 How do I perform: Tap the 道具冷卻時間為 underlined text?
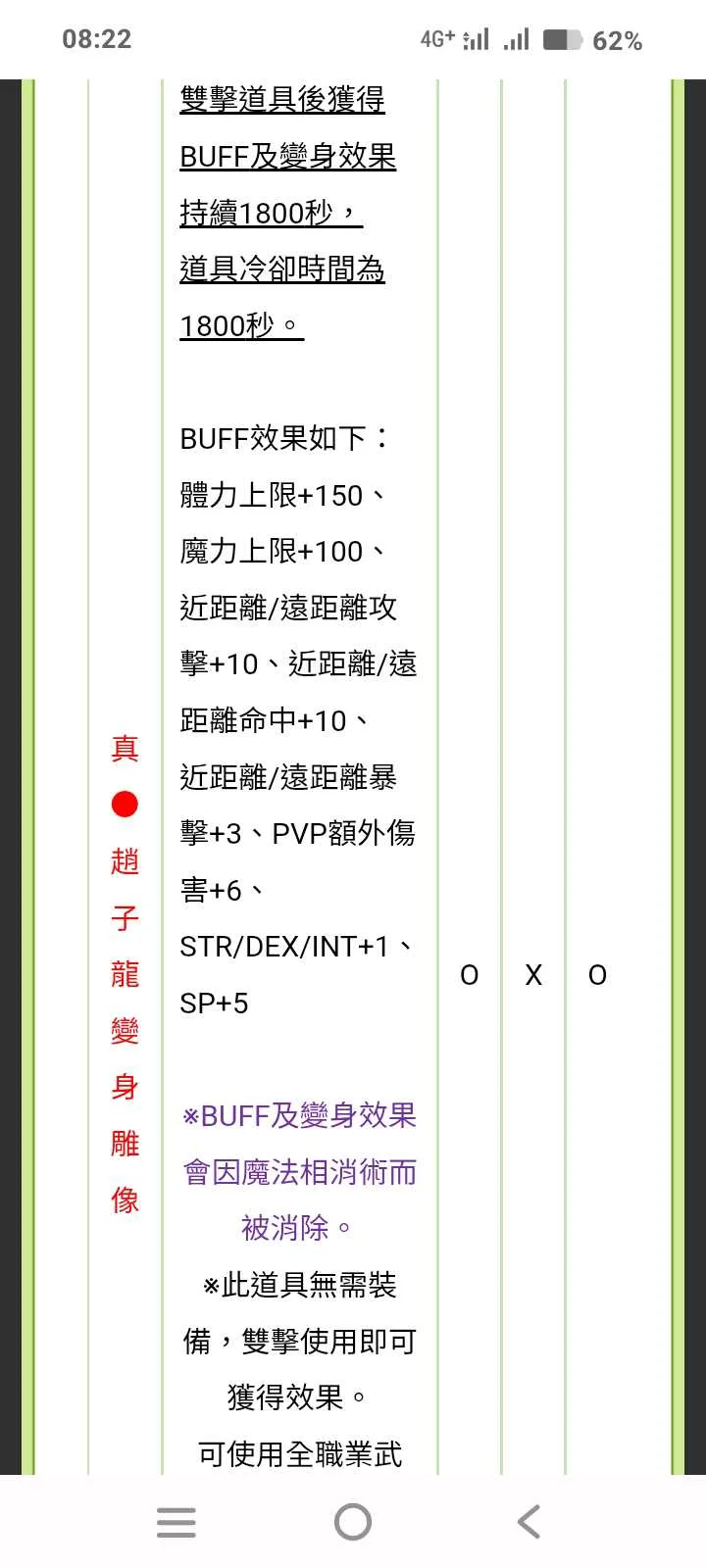pyautogui.click(x=281, y=269)
